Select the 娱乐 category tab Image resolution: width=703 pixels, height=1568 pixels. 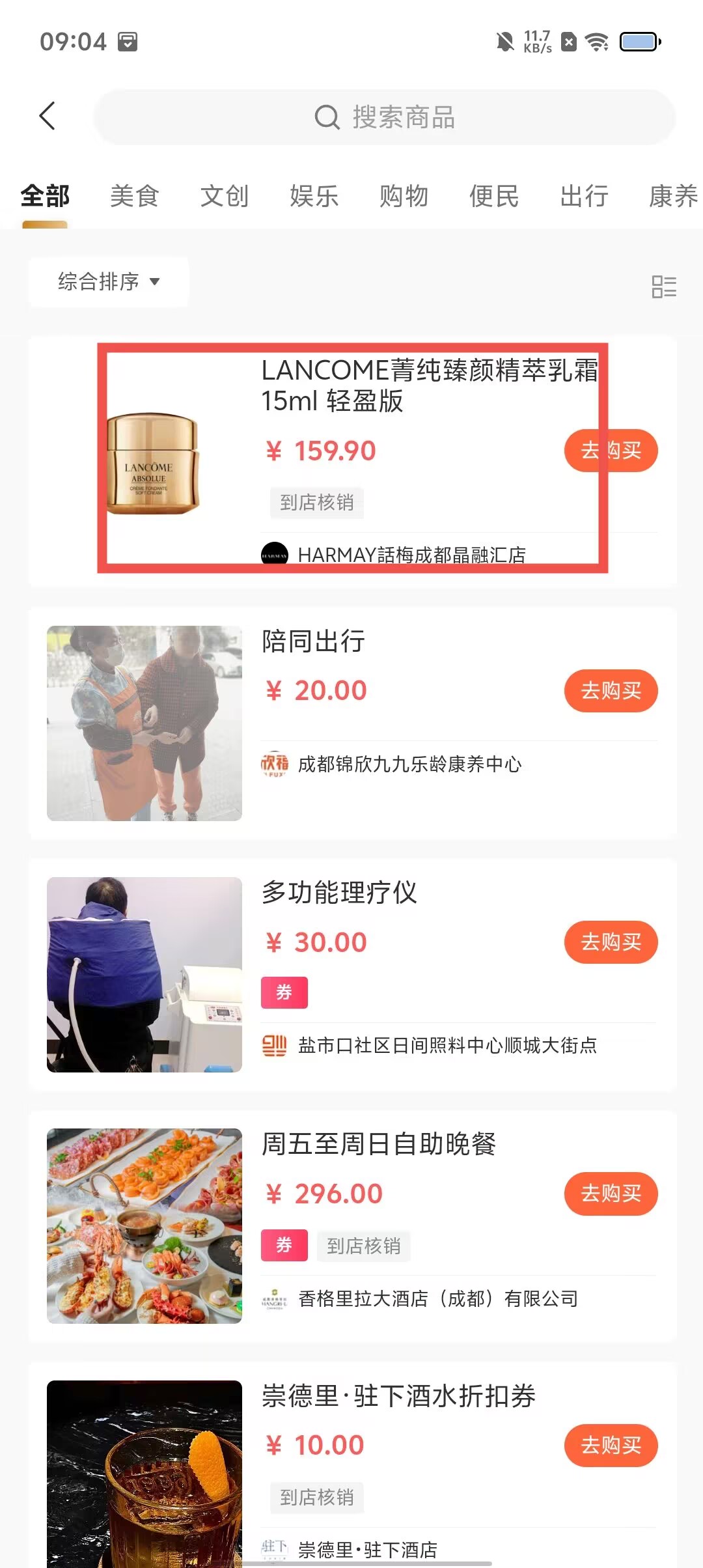(x=314, y=196)
